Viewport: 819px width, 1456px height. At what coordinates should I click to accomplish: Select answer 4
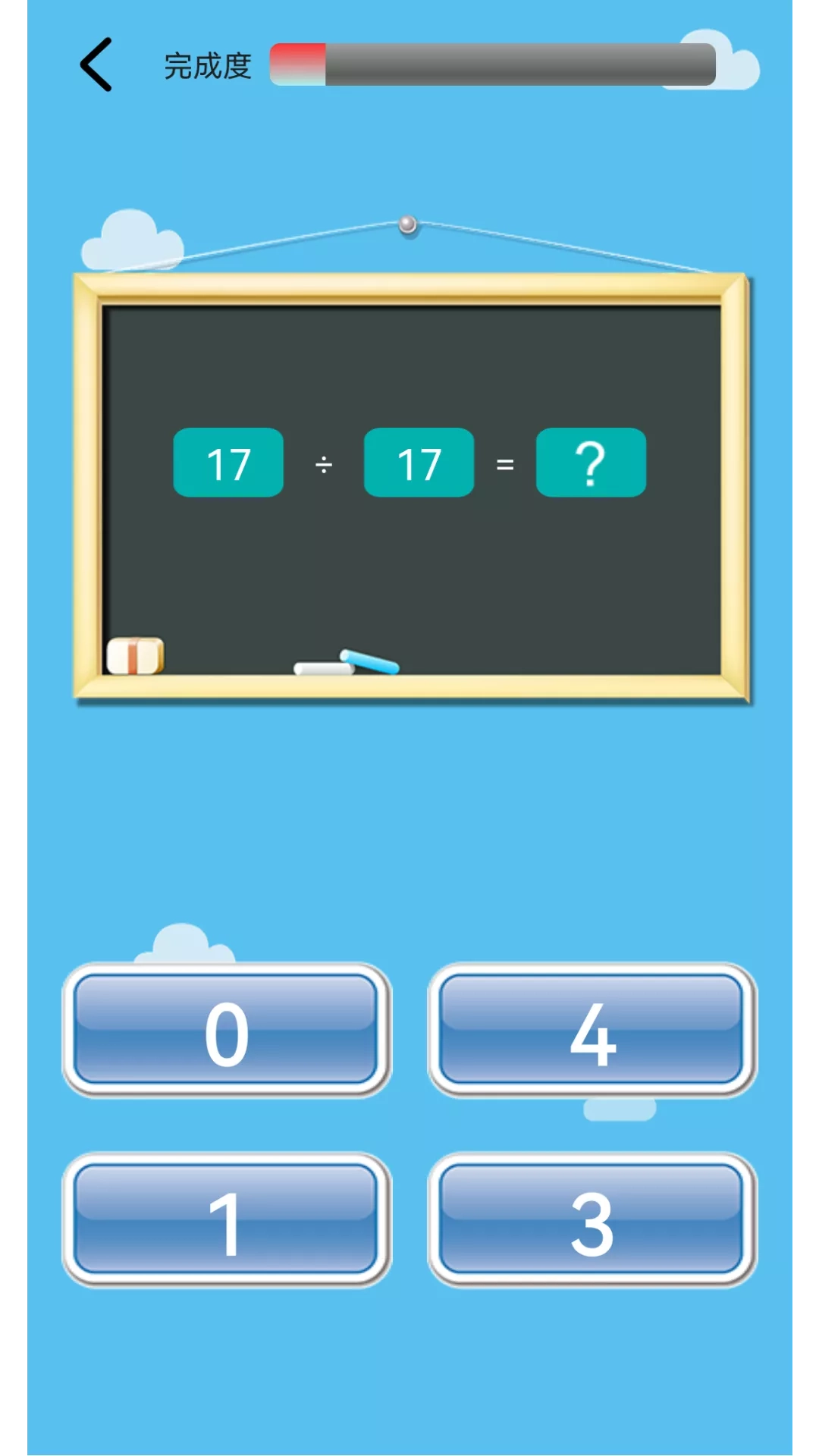coord(592,1031)
